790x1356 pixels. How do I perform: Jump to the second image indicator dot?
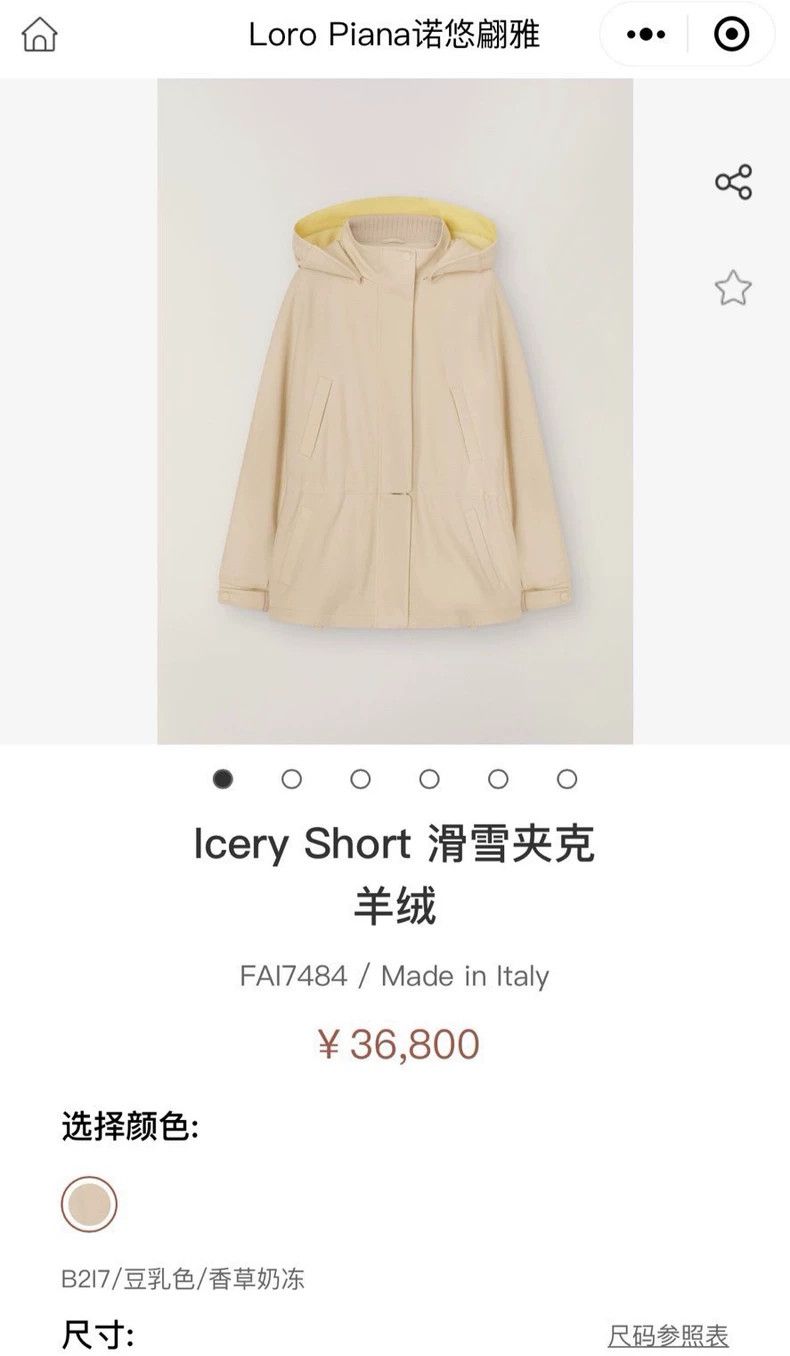292,779
